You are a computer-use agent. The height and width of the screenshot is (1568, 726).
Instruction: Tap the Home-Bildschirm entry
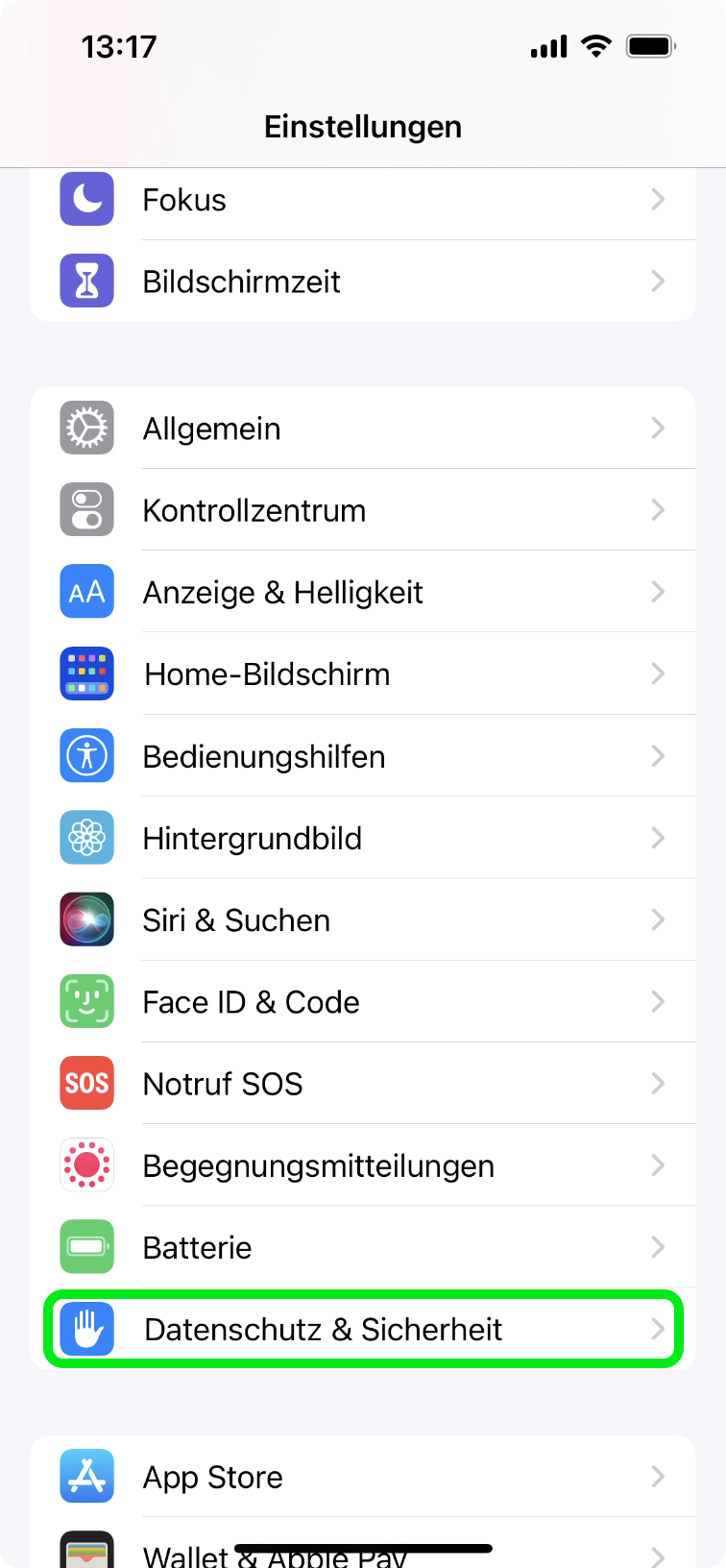363,674
